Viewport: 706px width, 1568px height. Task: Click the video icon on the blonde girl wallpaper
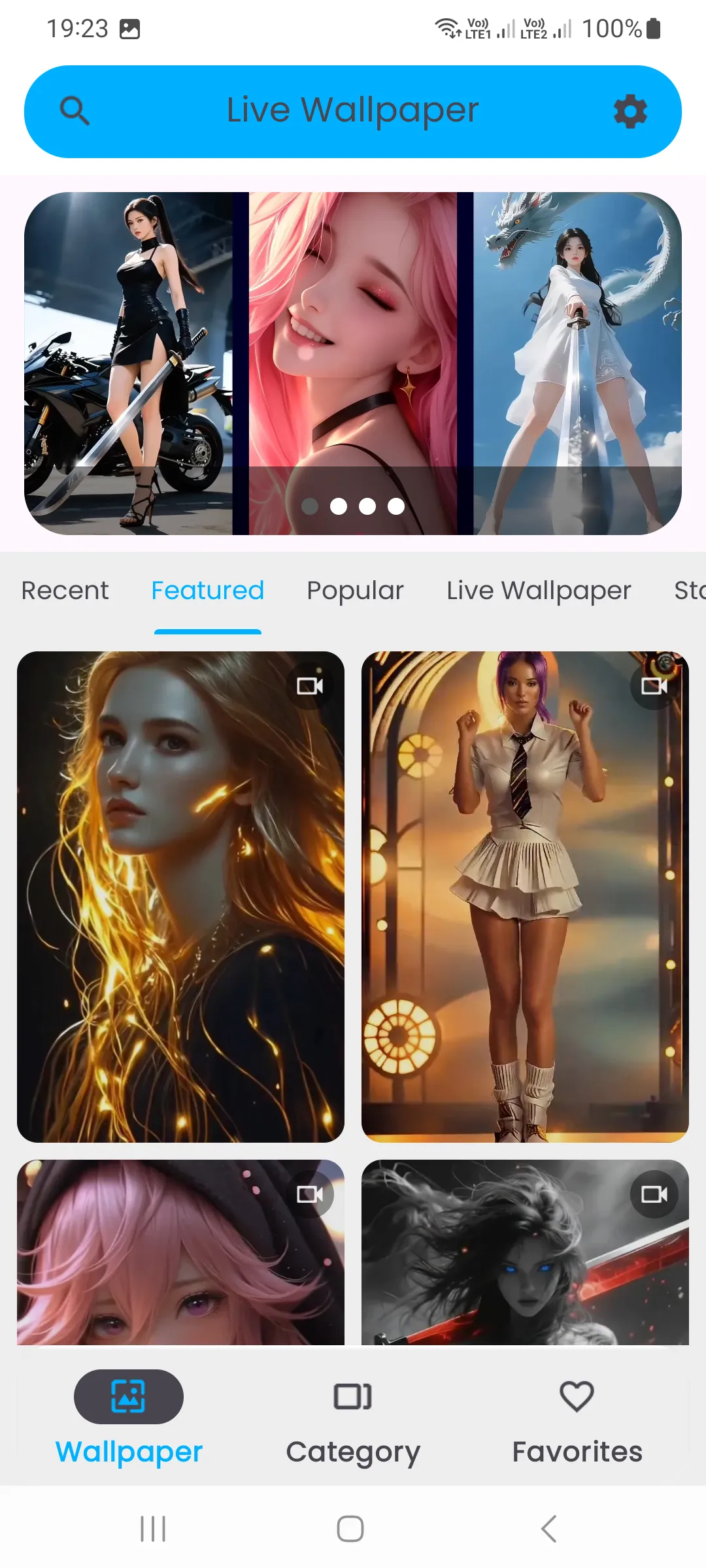(x=309, y=686)
